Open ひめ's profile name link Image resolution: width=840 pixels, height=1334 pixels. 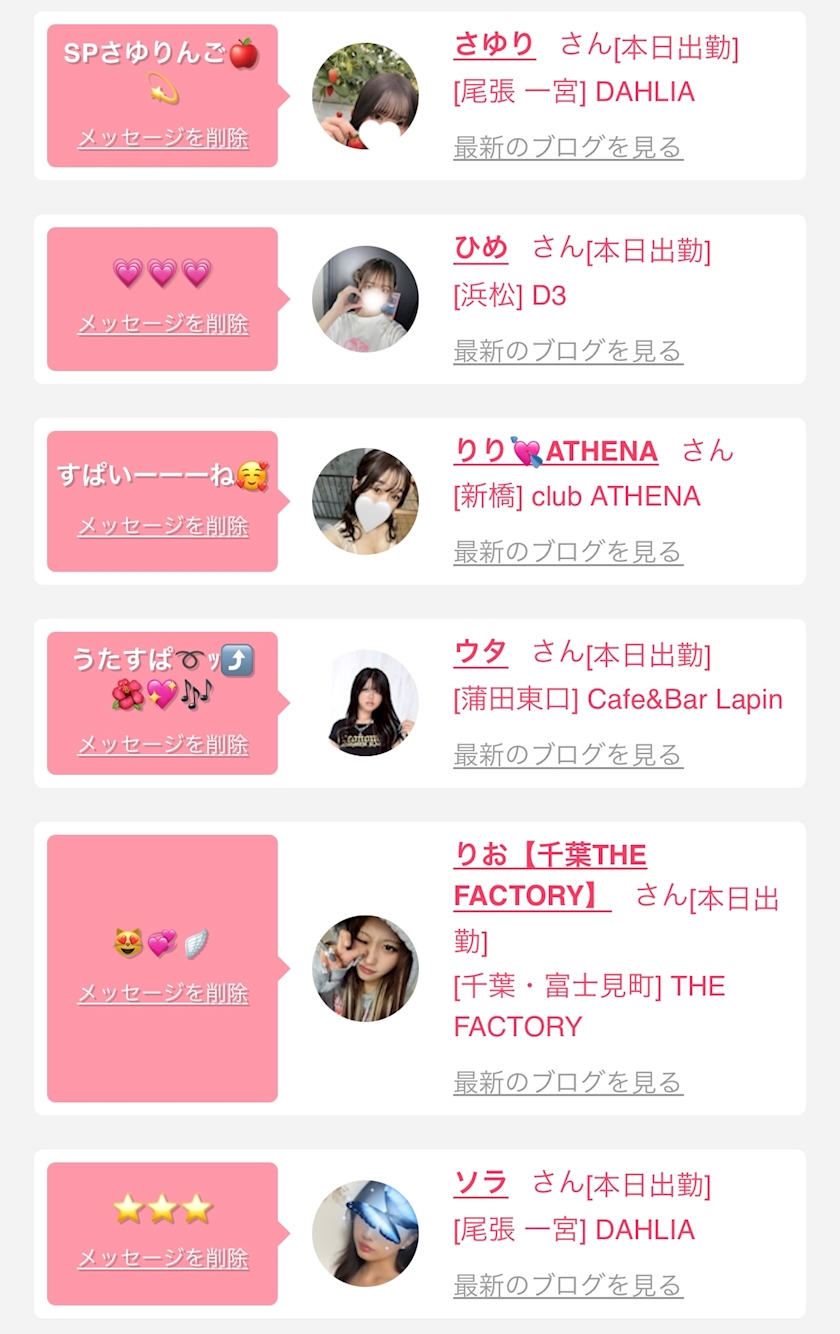(x=481, y=248)
